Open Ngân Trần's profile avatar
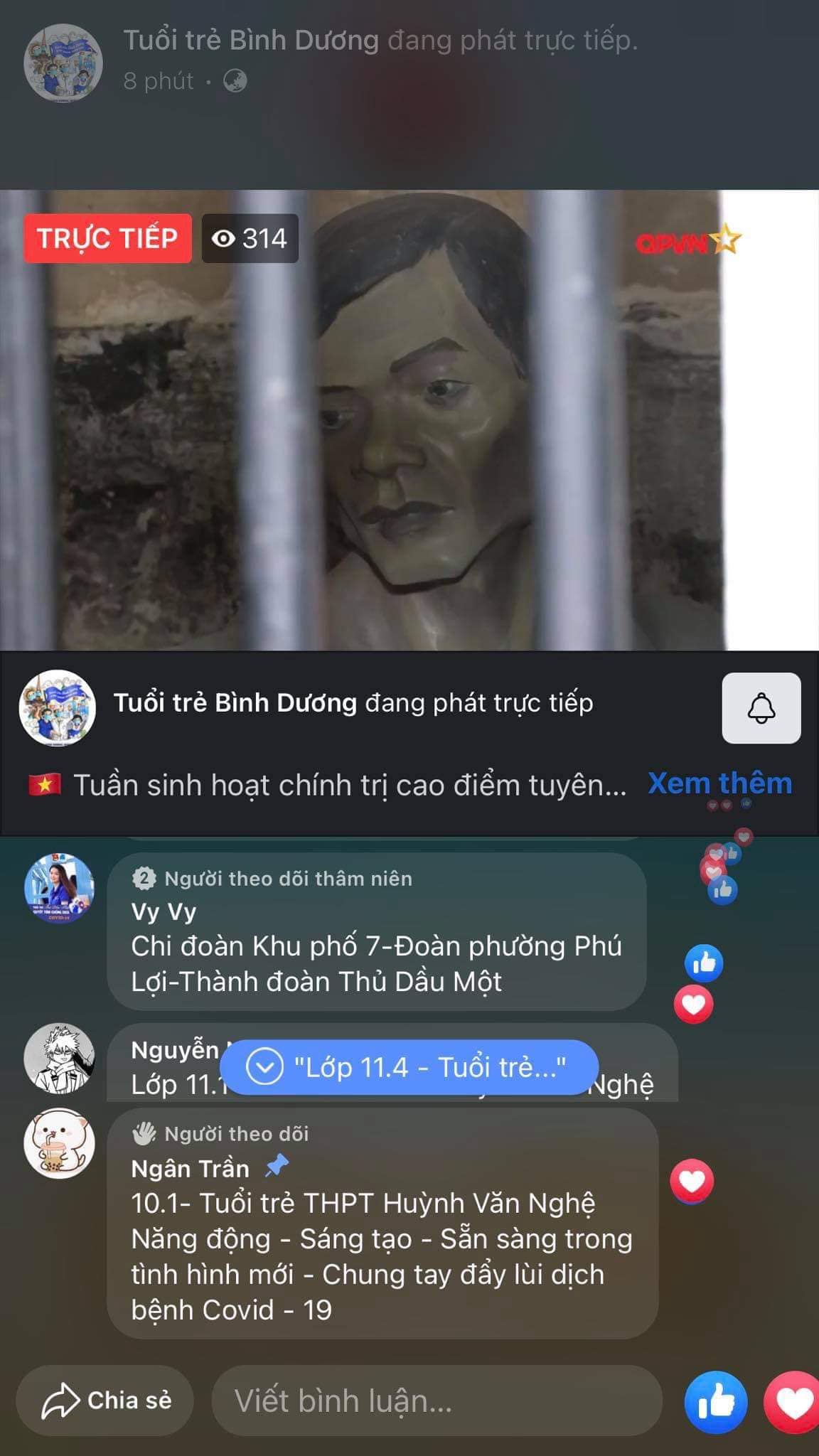 point(59,1143)
